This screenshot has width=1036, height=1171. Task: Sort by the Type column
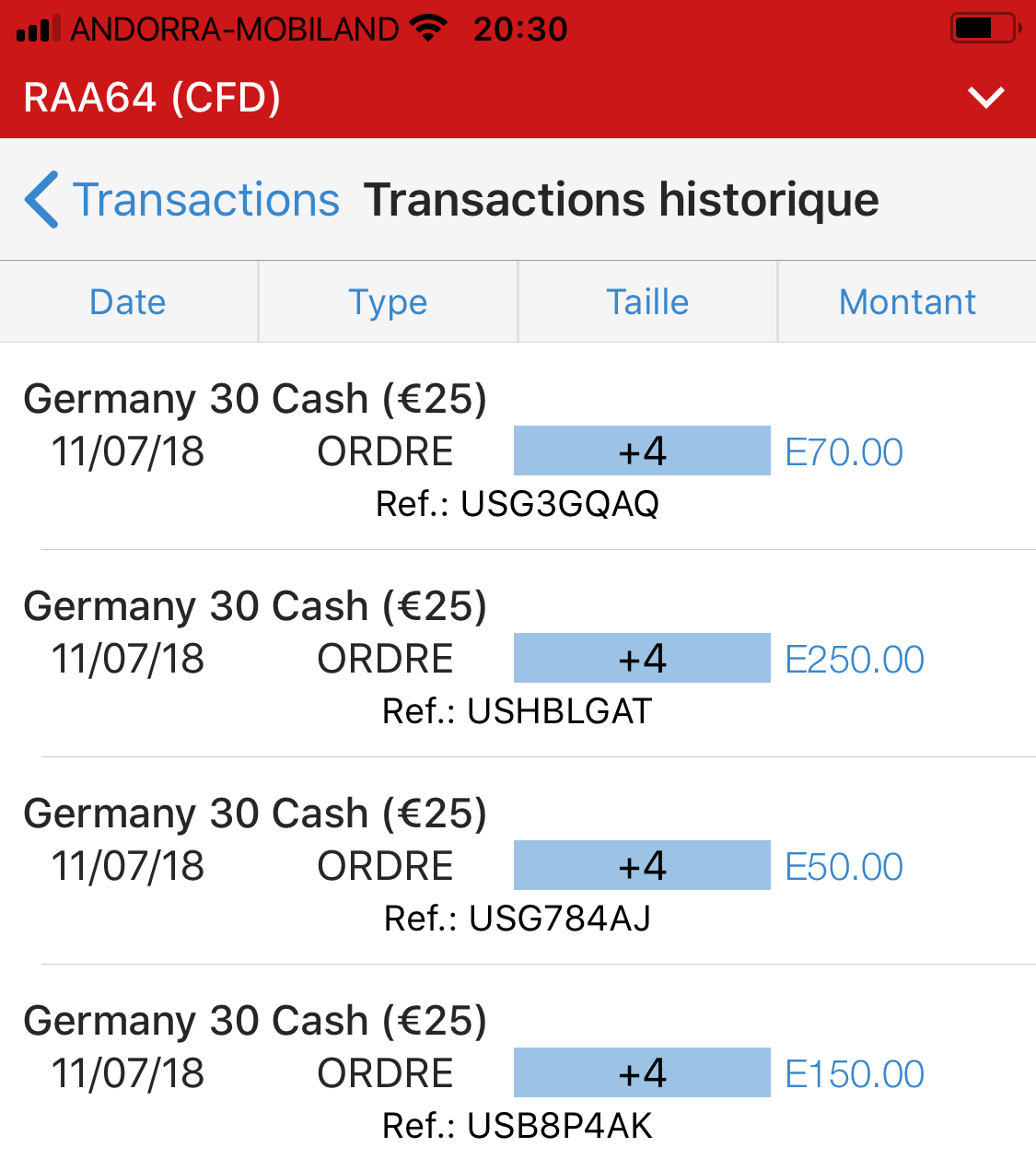[388, 302]
